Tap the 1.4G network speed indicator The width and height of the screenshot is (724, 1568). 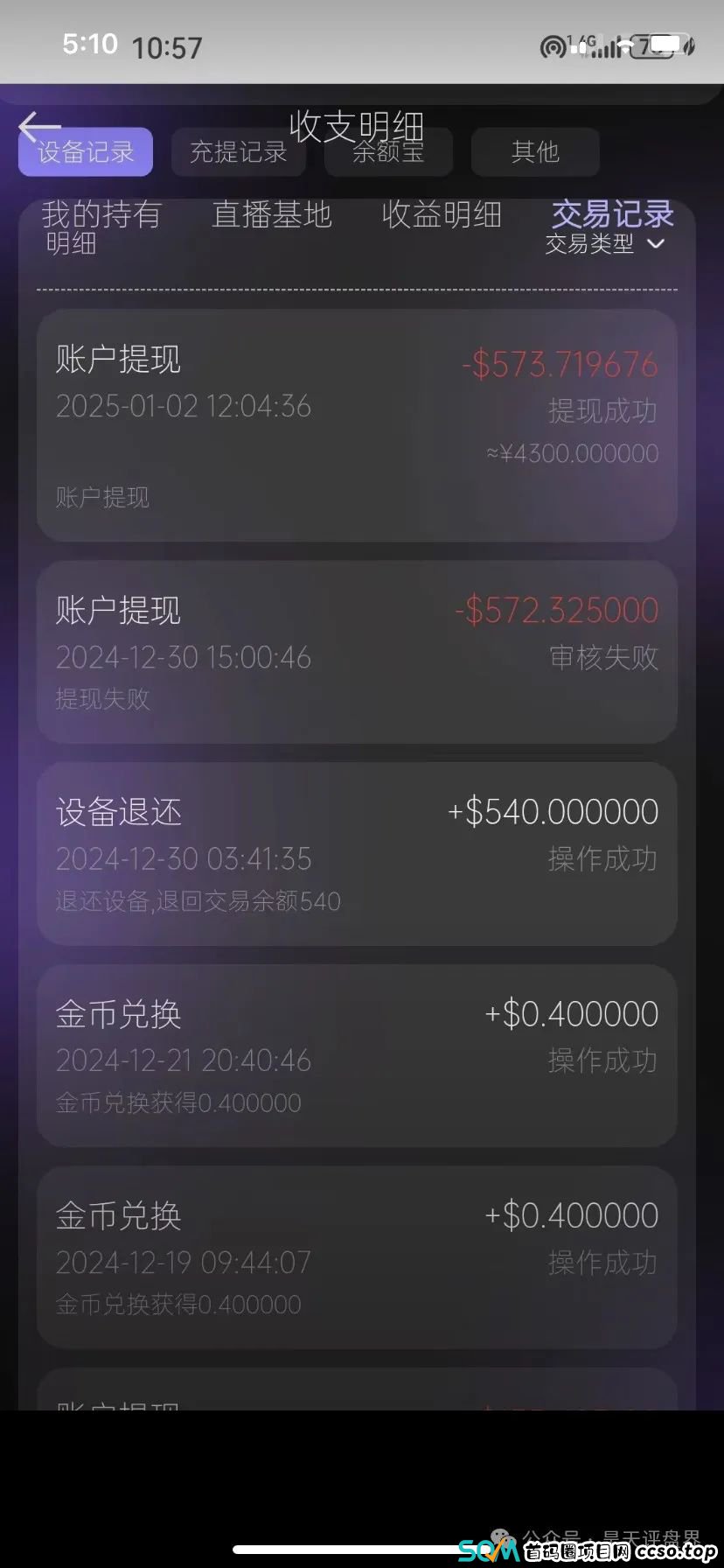[579, 42]
